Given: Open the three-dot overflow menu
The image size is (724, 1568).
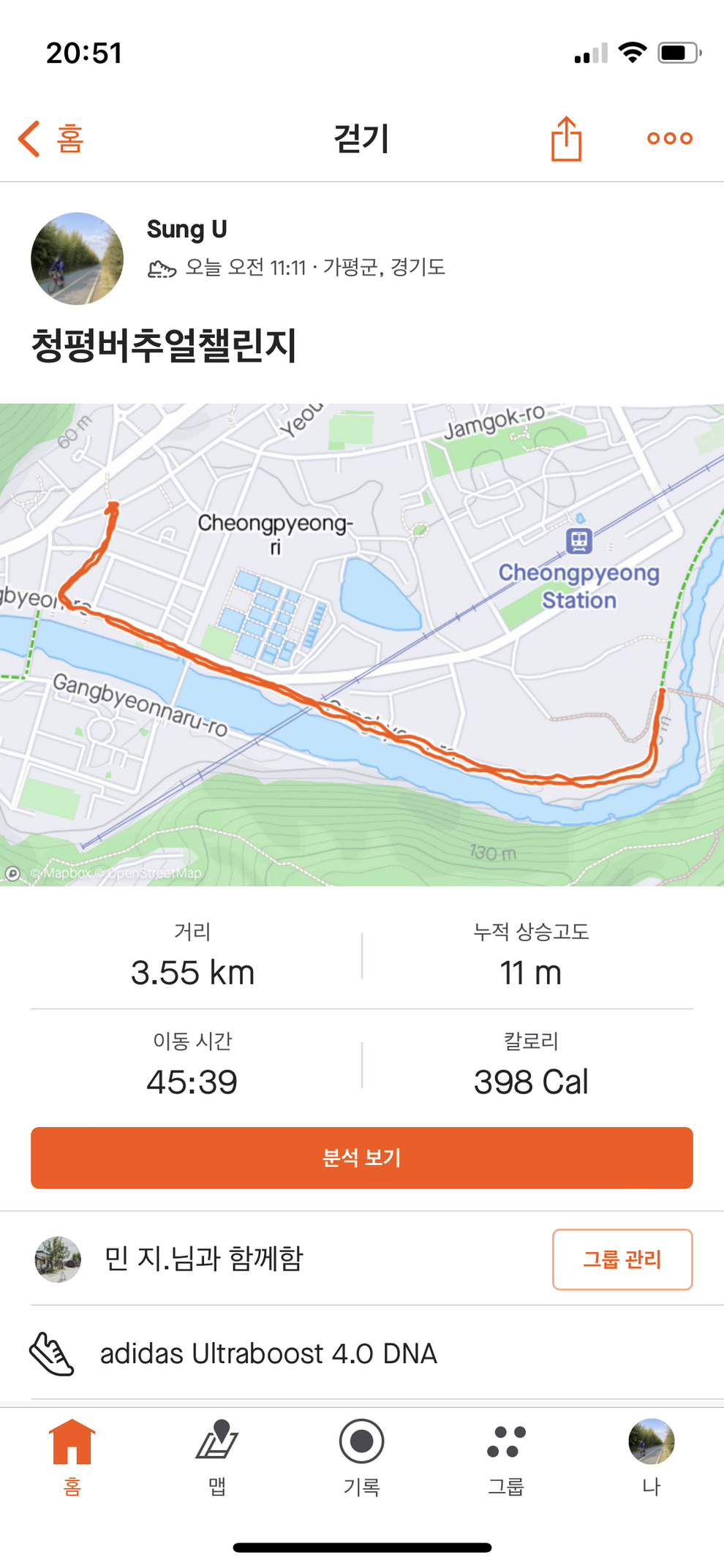Looking at the screenshot, I should 669,138.
